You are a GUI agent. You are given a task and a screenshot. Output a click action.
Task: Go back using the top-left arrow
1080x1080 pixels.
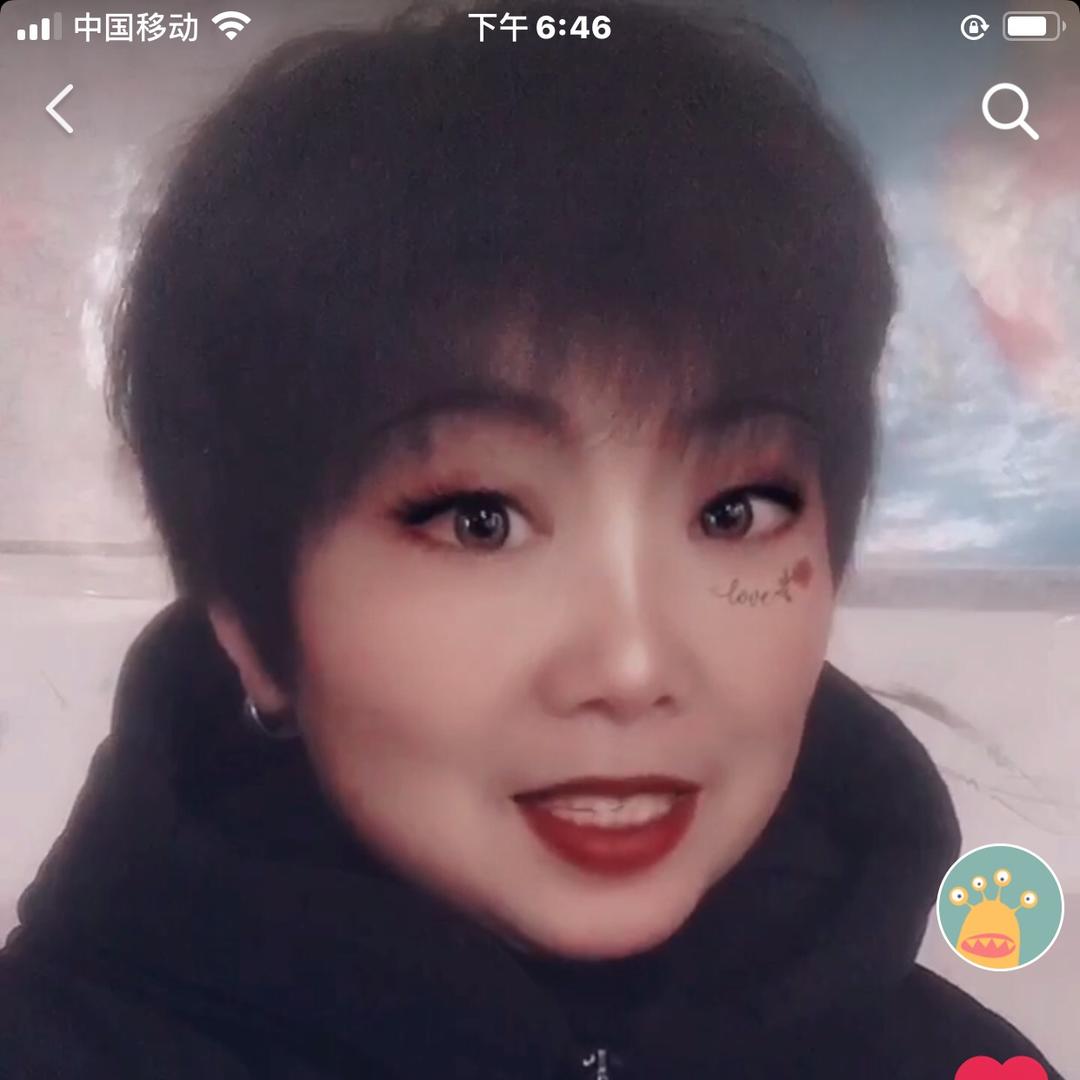pyautogui.click(x=60, y=109)
